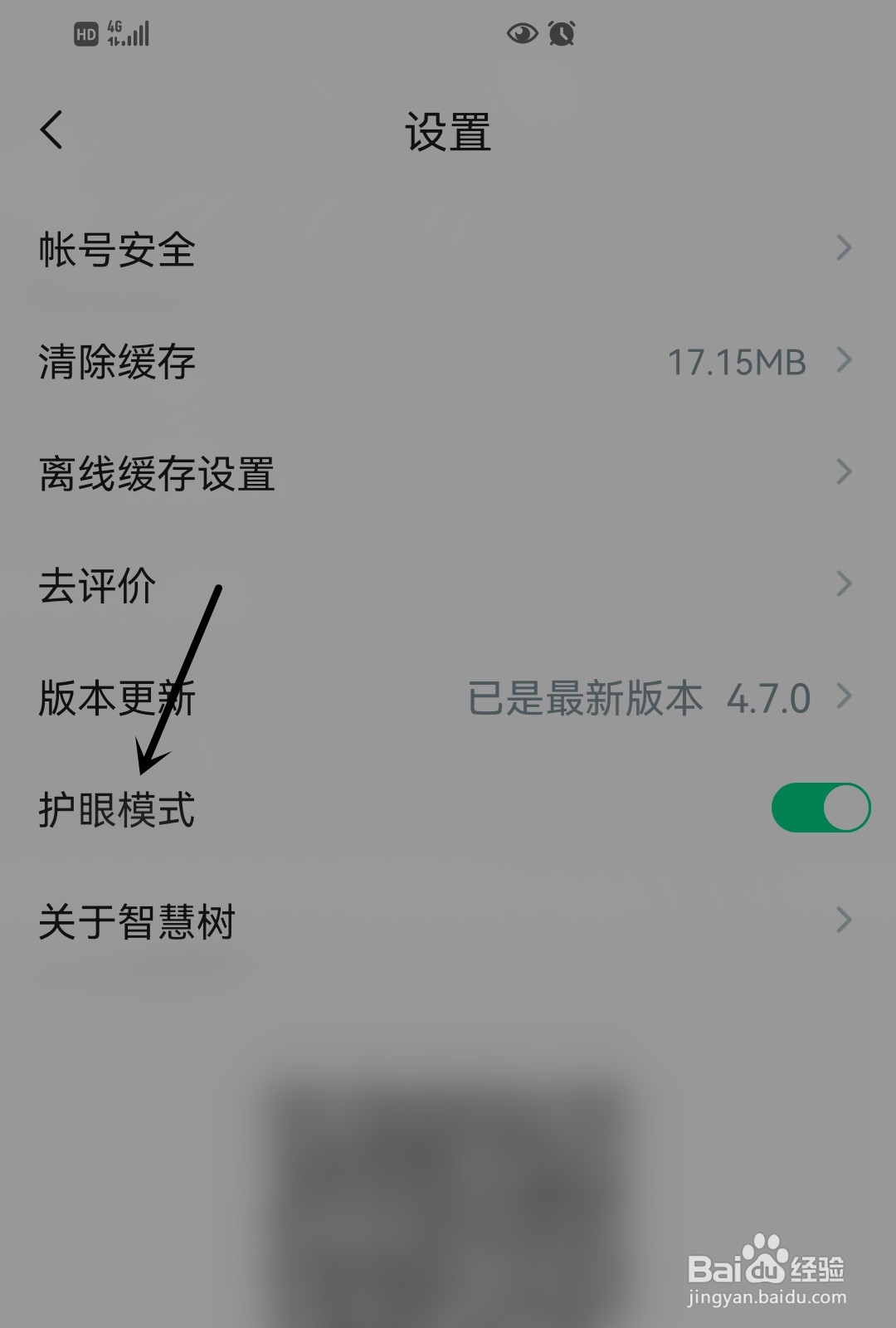Expand 关于智慧树 using its chevron

click(845, 920)
